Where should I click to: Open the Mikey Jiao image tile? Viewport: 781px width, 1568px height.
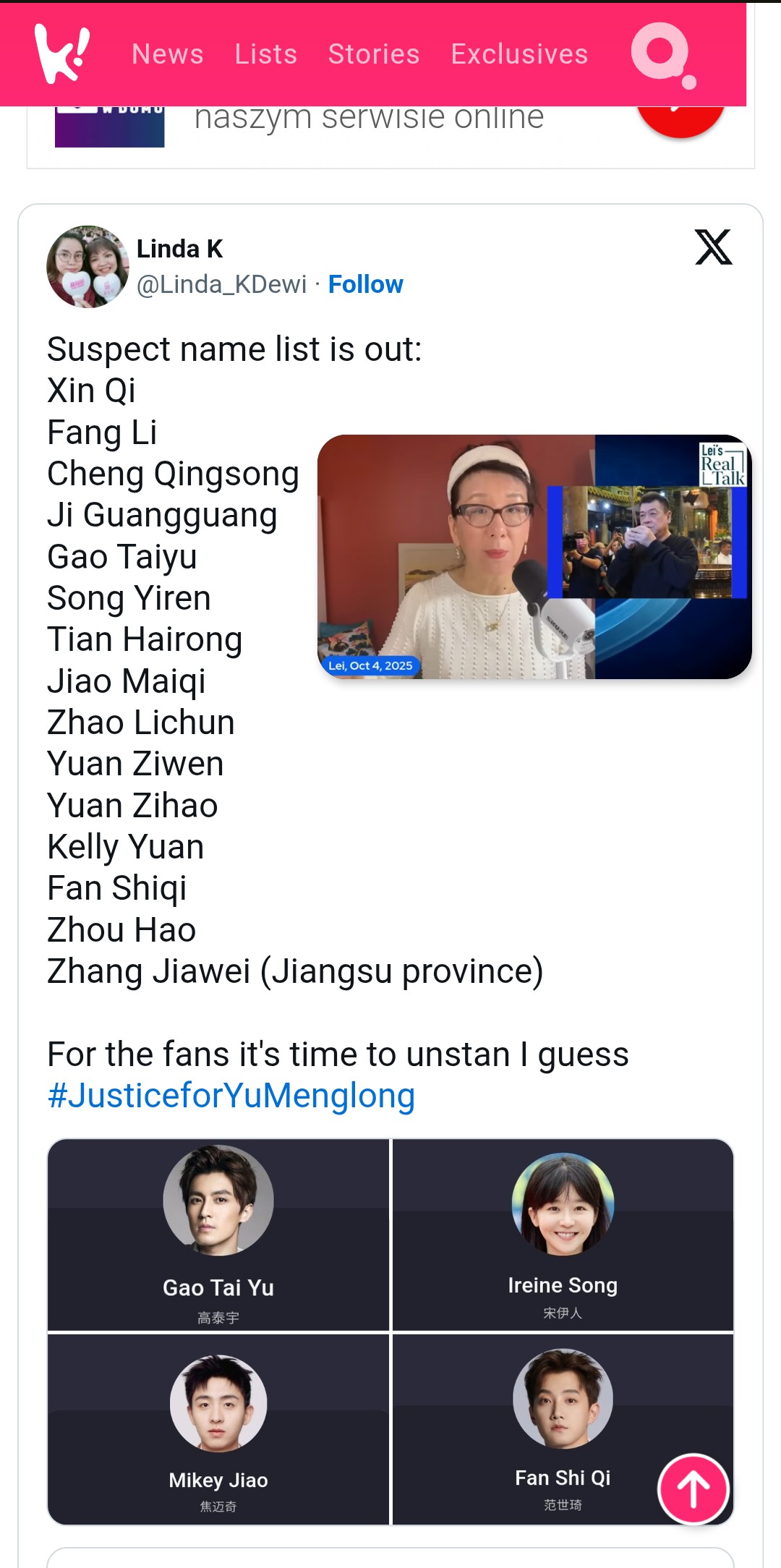click(x=218, y=1430)
